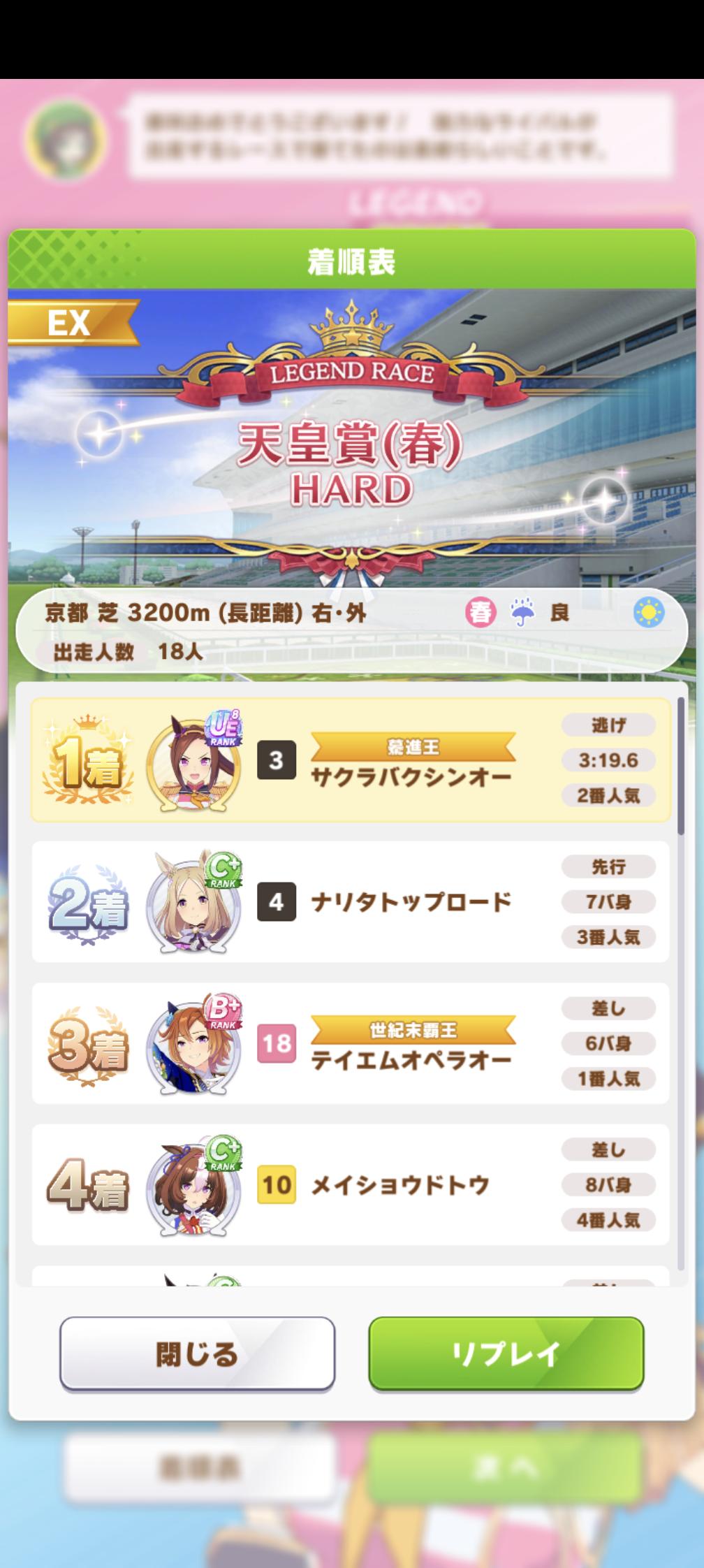
Task: Close the race results dialog
Action: click(x=197, y=1353)
